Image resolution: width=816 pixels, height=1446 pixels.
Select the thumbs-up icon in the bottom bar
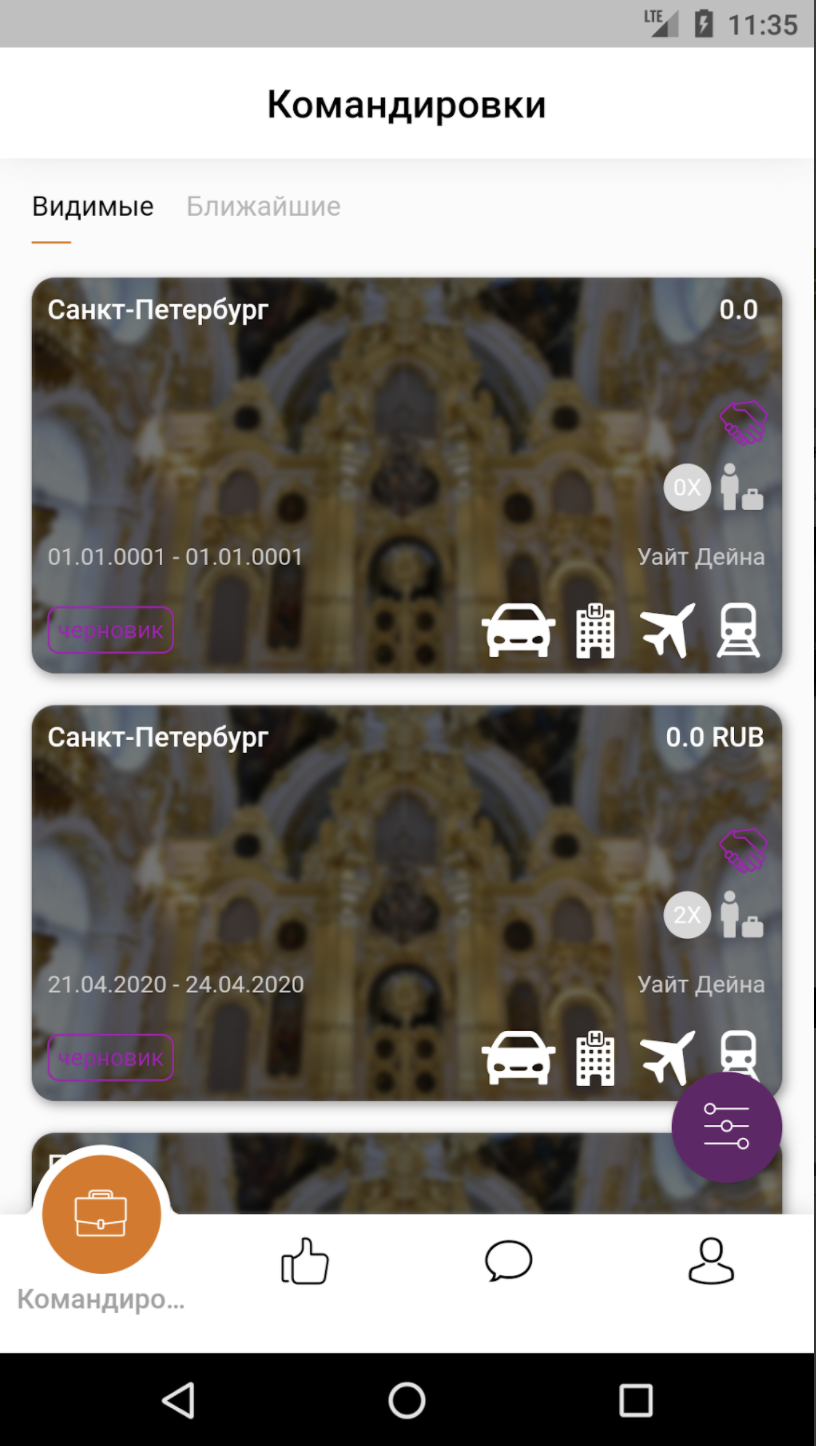(305, 1262)
